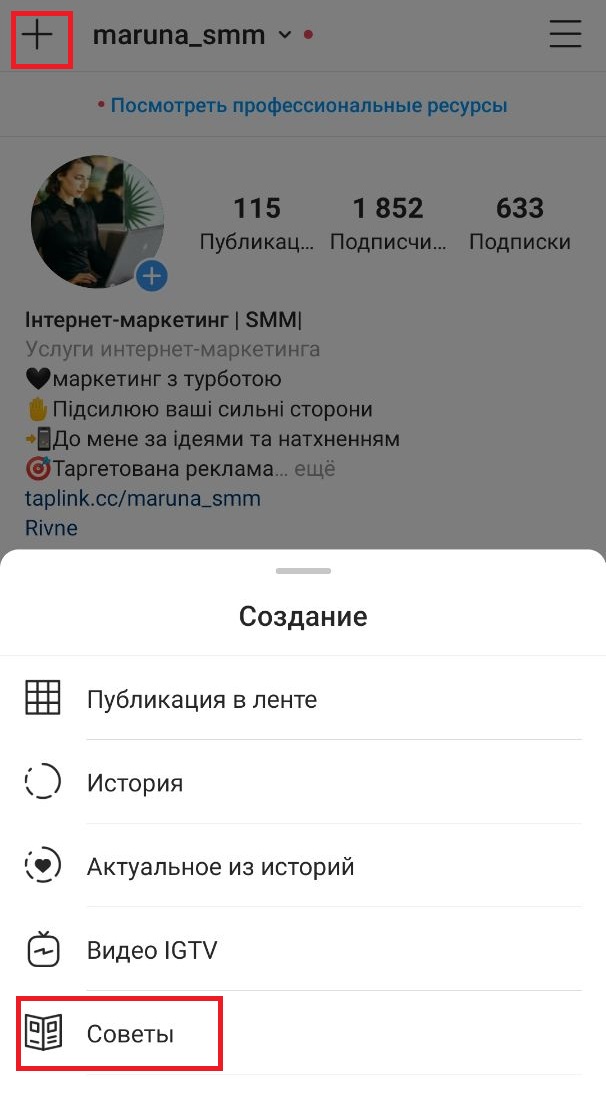Create a Видео IGTV
Image resolution: width=606 pixels, height=1095 pixels.
coord(152,950)
